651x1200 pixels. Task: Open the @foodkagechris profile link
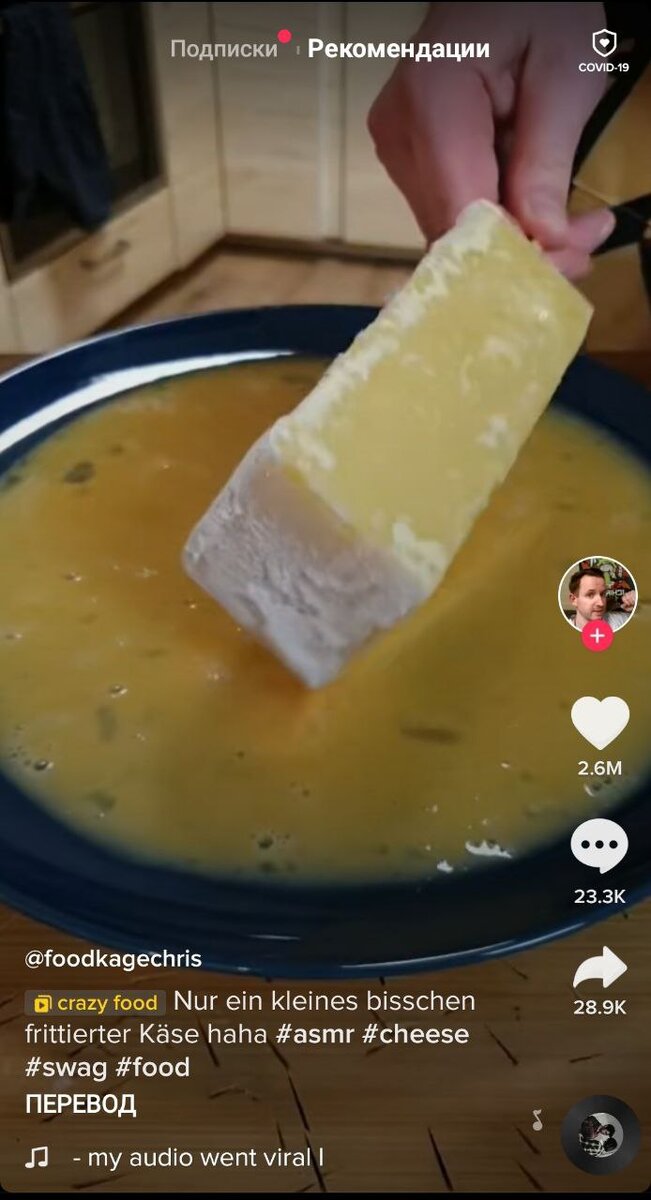tap(113, 959)
